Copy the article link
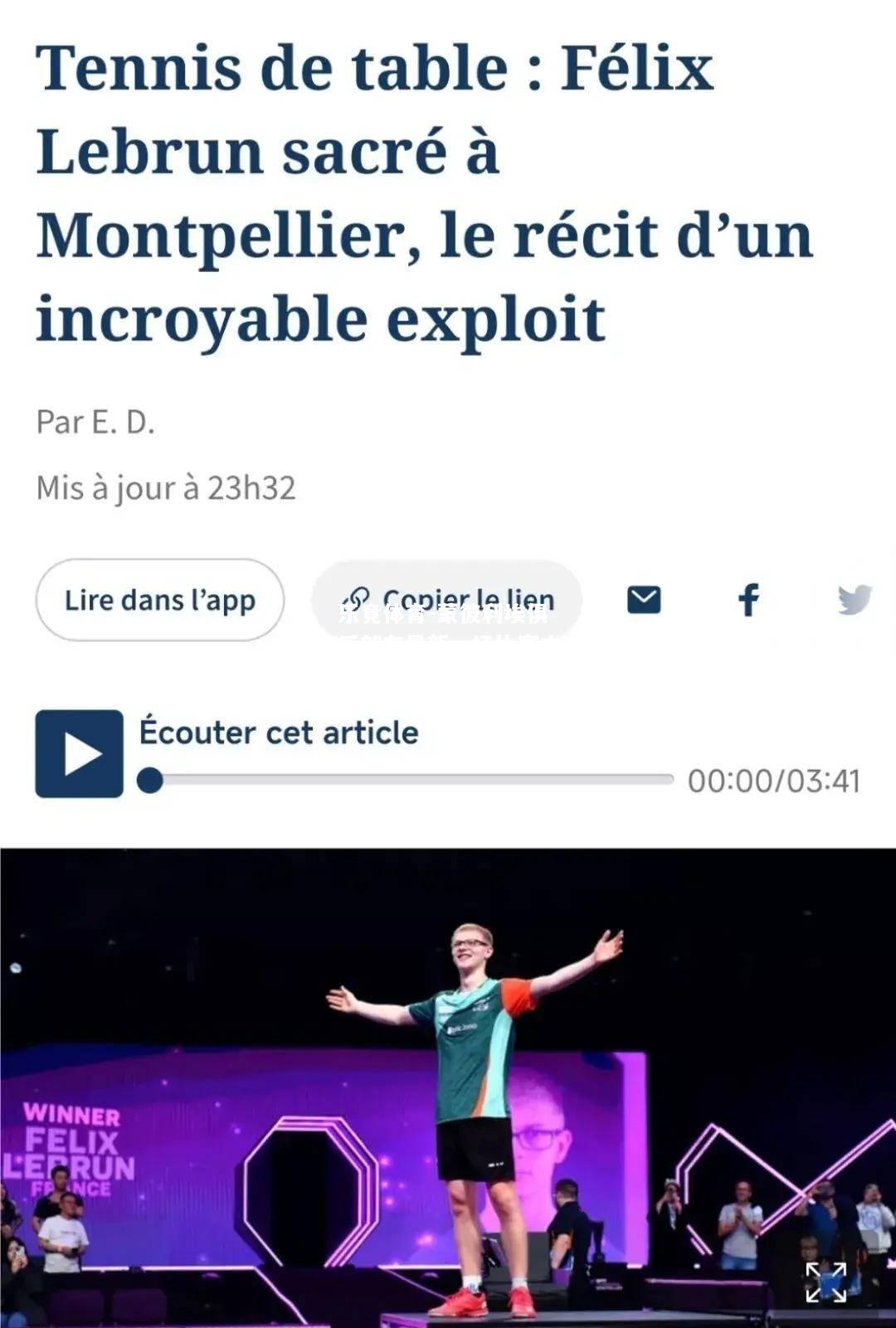 (446, 598)
